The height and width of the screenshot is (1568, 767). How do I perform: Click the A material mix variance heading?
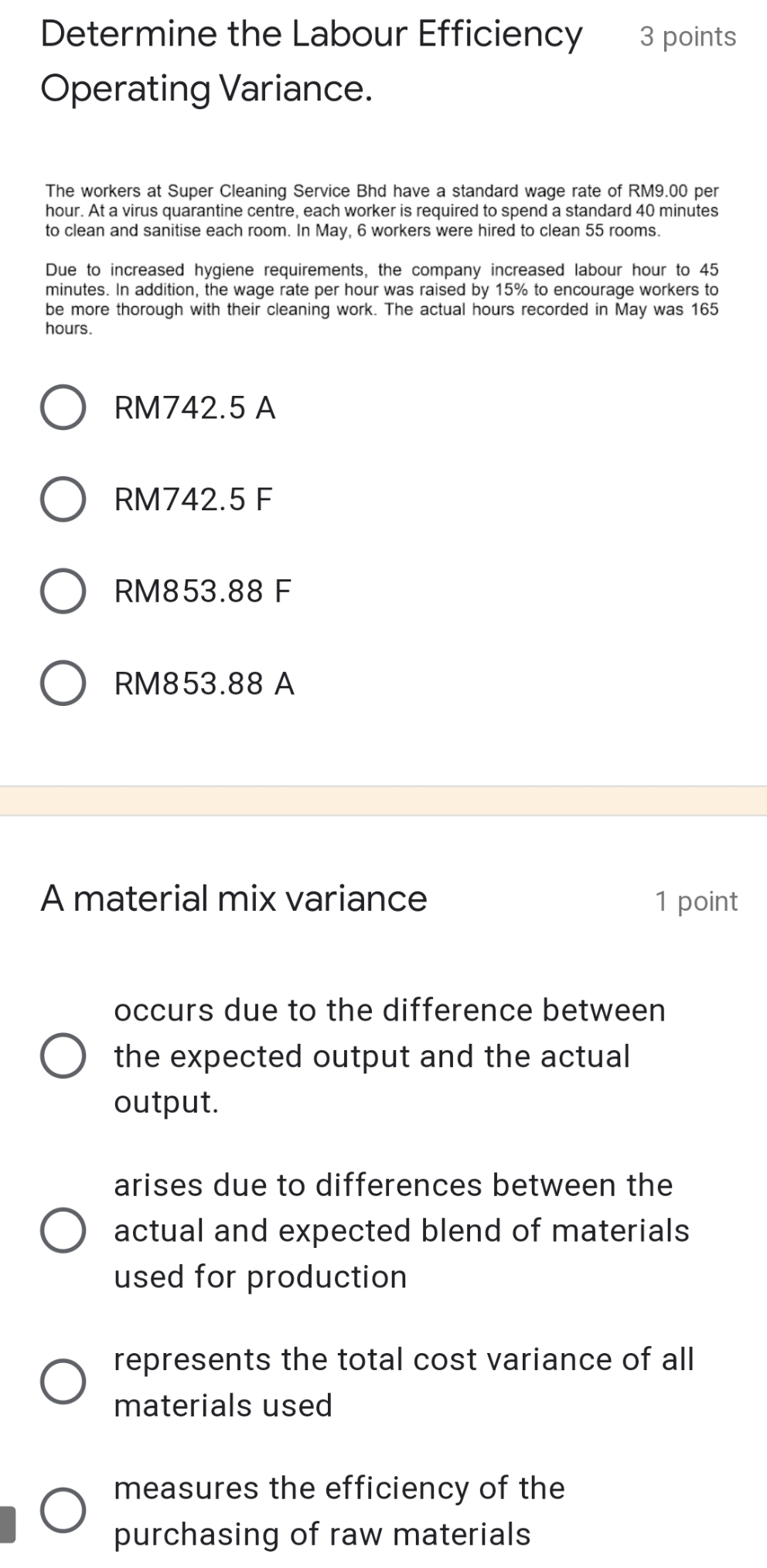(x=235, y=898)
